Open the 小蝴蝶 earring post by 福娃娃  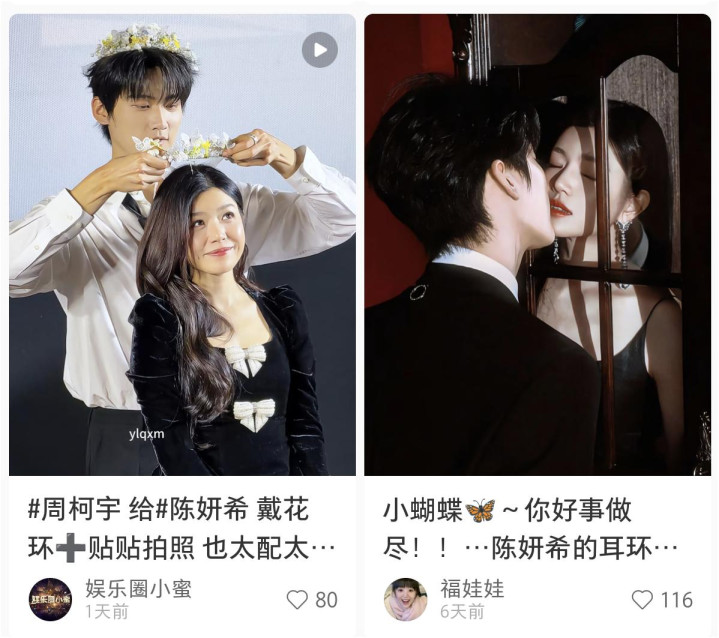(x=537, y=245)
